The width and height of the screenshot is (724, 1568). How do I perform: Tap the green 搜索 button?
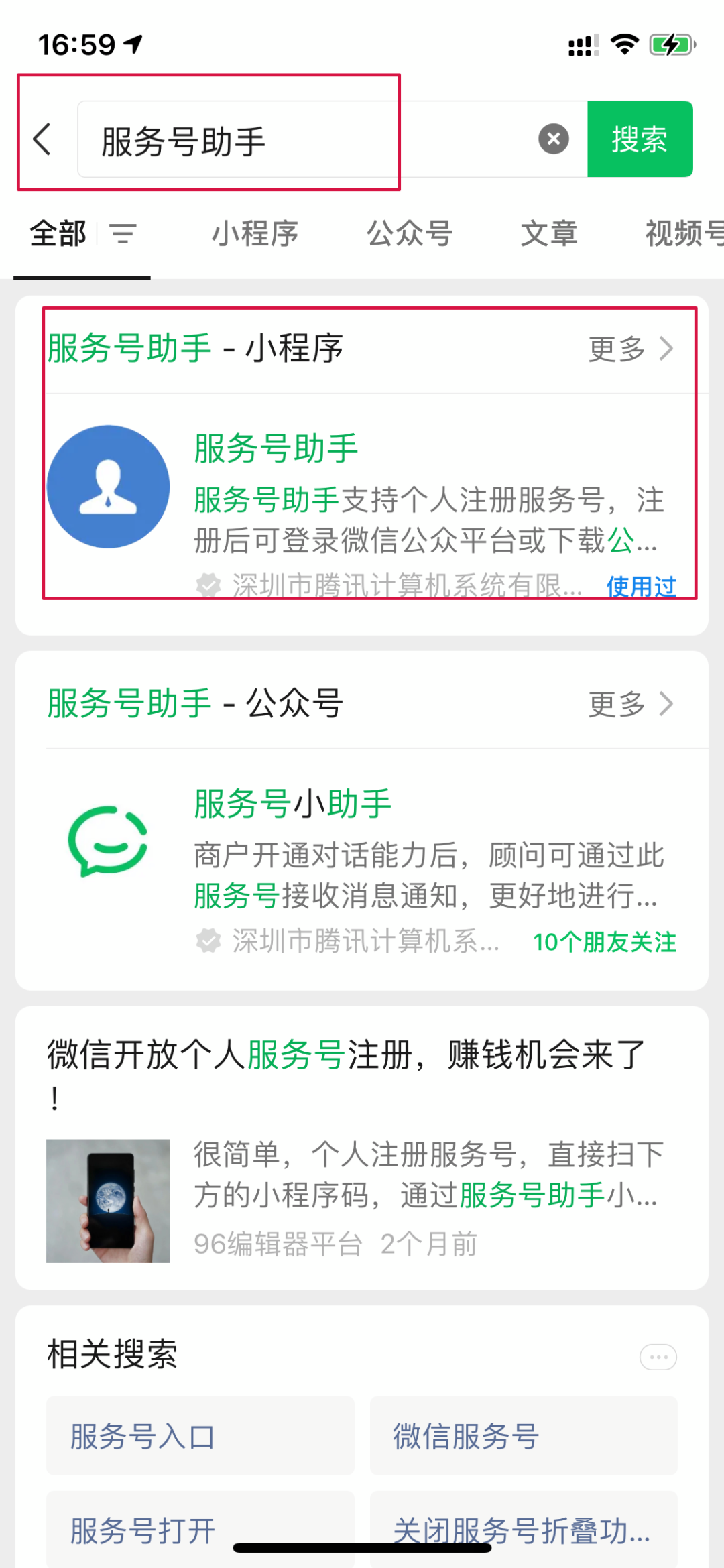pos(640,139)
